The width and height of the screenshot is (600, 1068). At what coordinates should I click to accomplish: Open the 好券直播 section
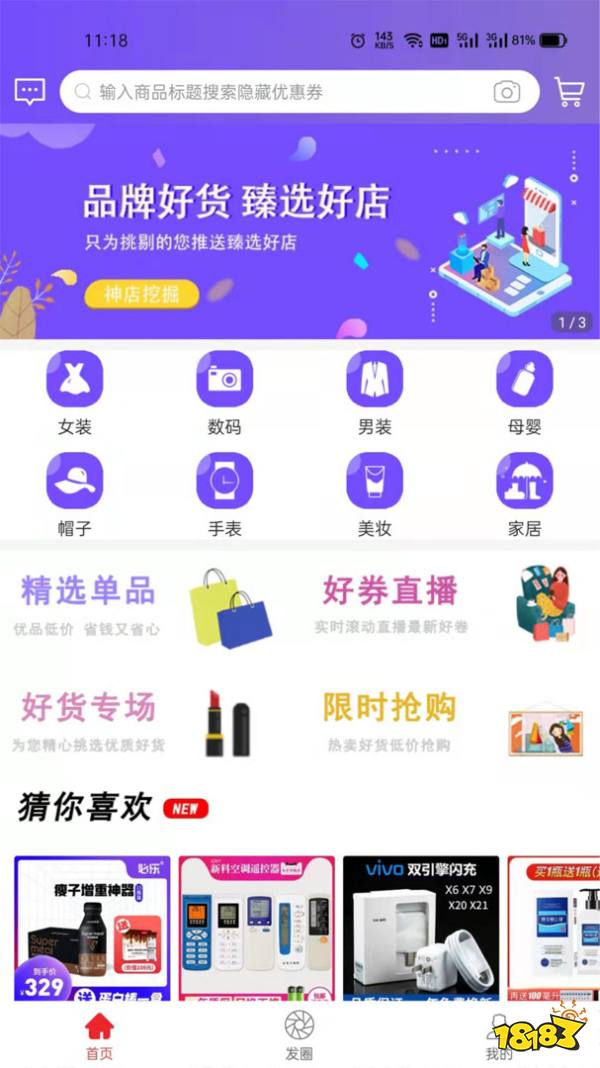pos(440,604)
